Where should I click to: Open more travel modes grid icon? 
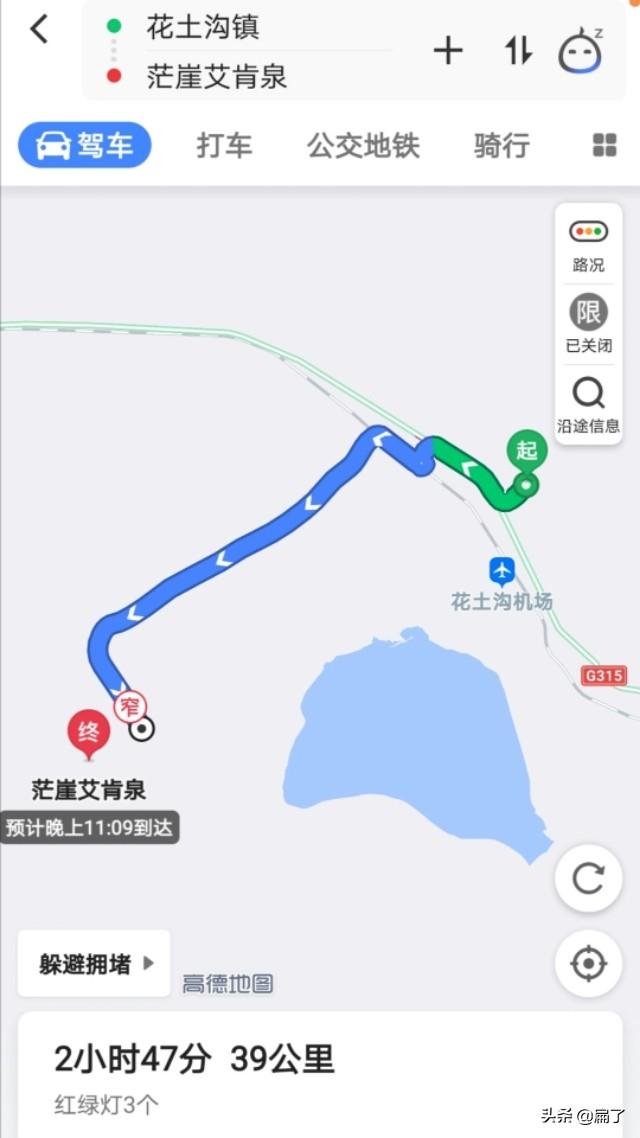click(x=604, y=146)
